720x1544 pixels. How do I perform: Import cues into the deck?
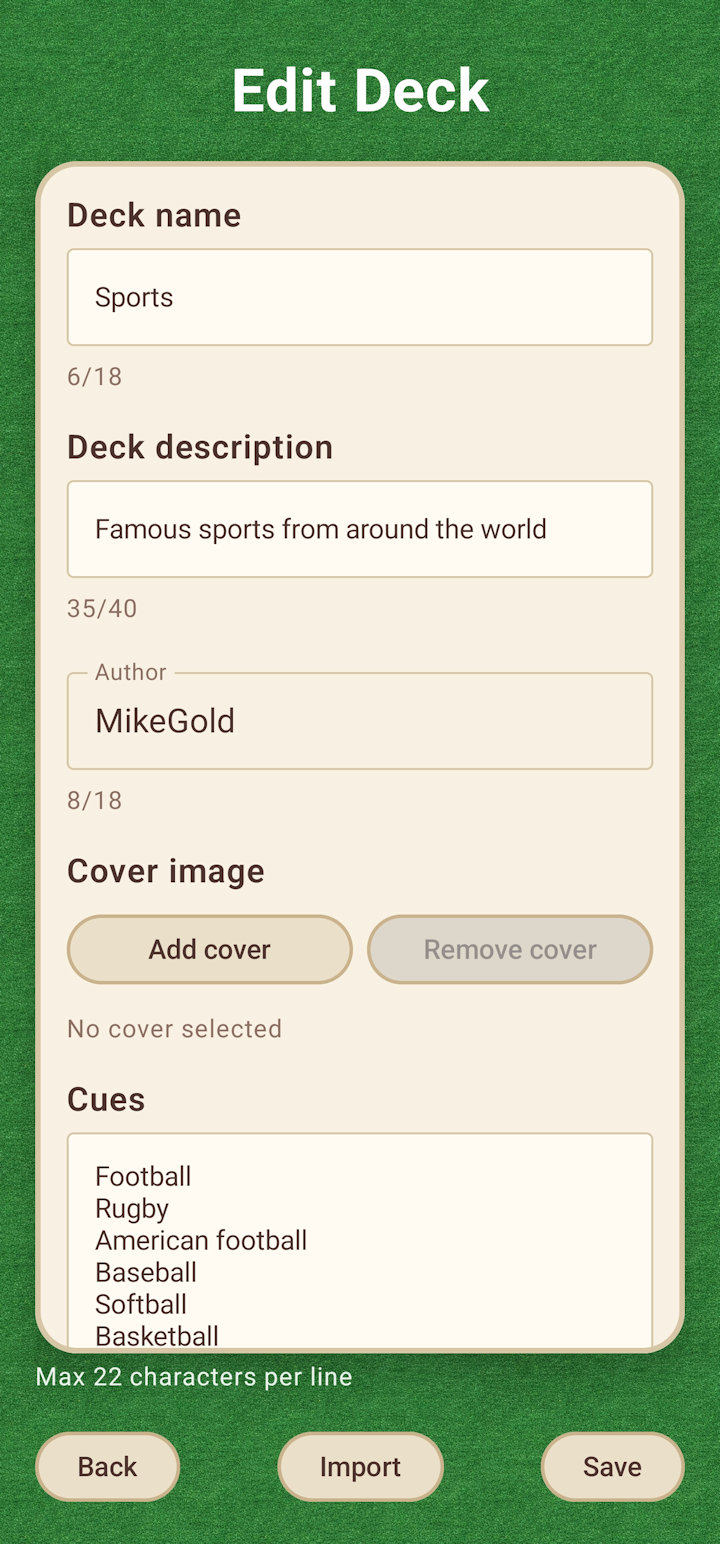[360, 1466]
